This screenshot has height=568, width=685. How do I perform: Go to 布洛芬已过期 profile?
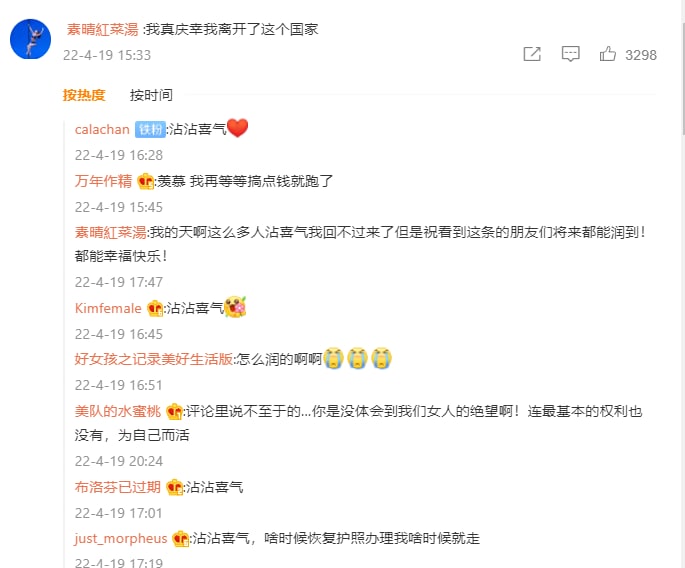[x=117, y=487]
